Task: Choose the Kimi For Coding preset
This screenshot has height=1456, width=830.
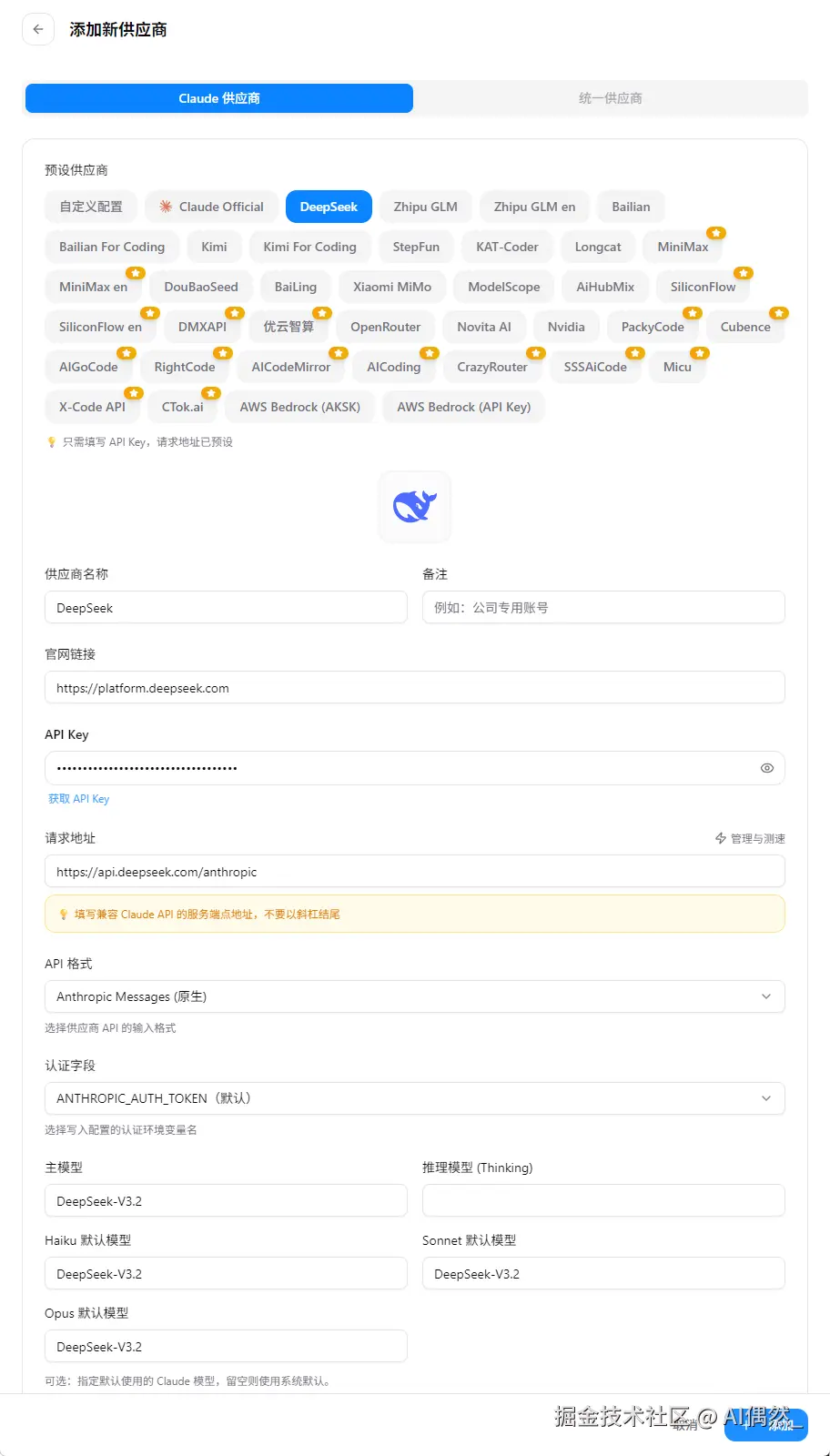Action: (x=309, y=247)
